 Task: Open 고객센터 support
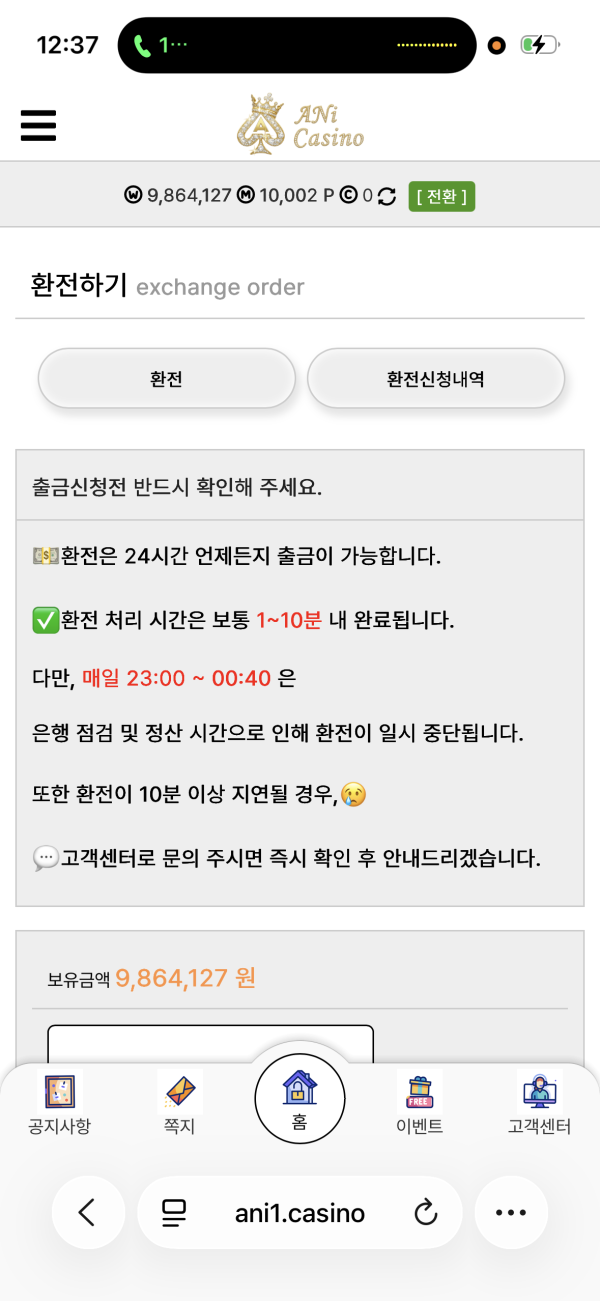pos(539,1103)
